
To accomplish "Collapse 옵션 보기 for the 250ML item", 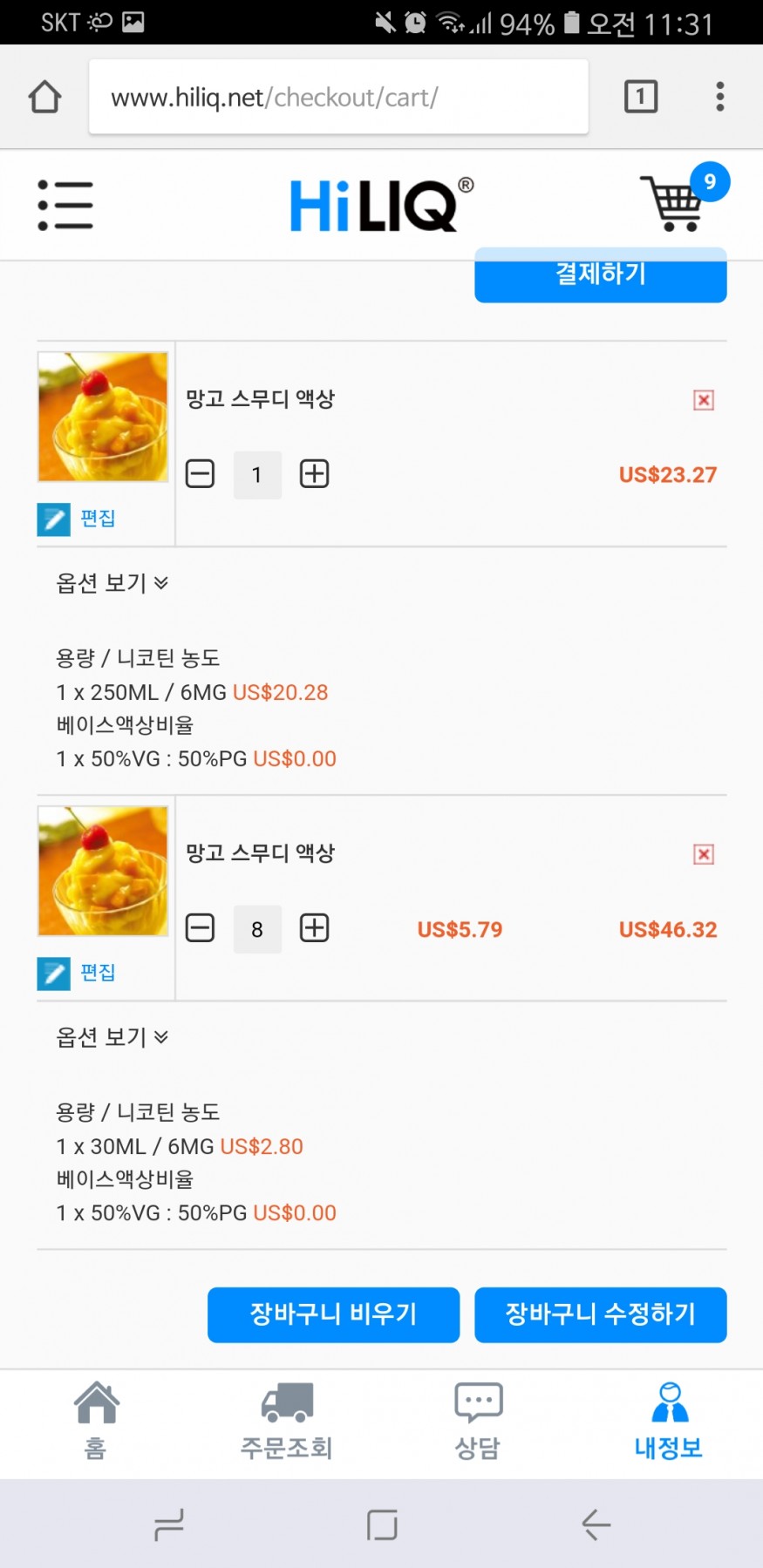I will [112, 583].
